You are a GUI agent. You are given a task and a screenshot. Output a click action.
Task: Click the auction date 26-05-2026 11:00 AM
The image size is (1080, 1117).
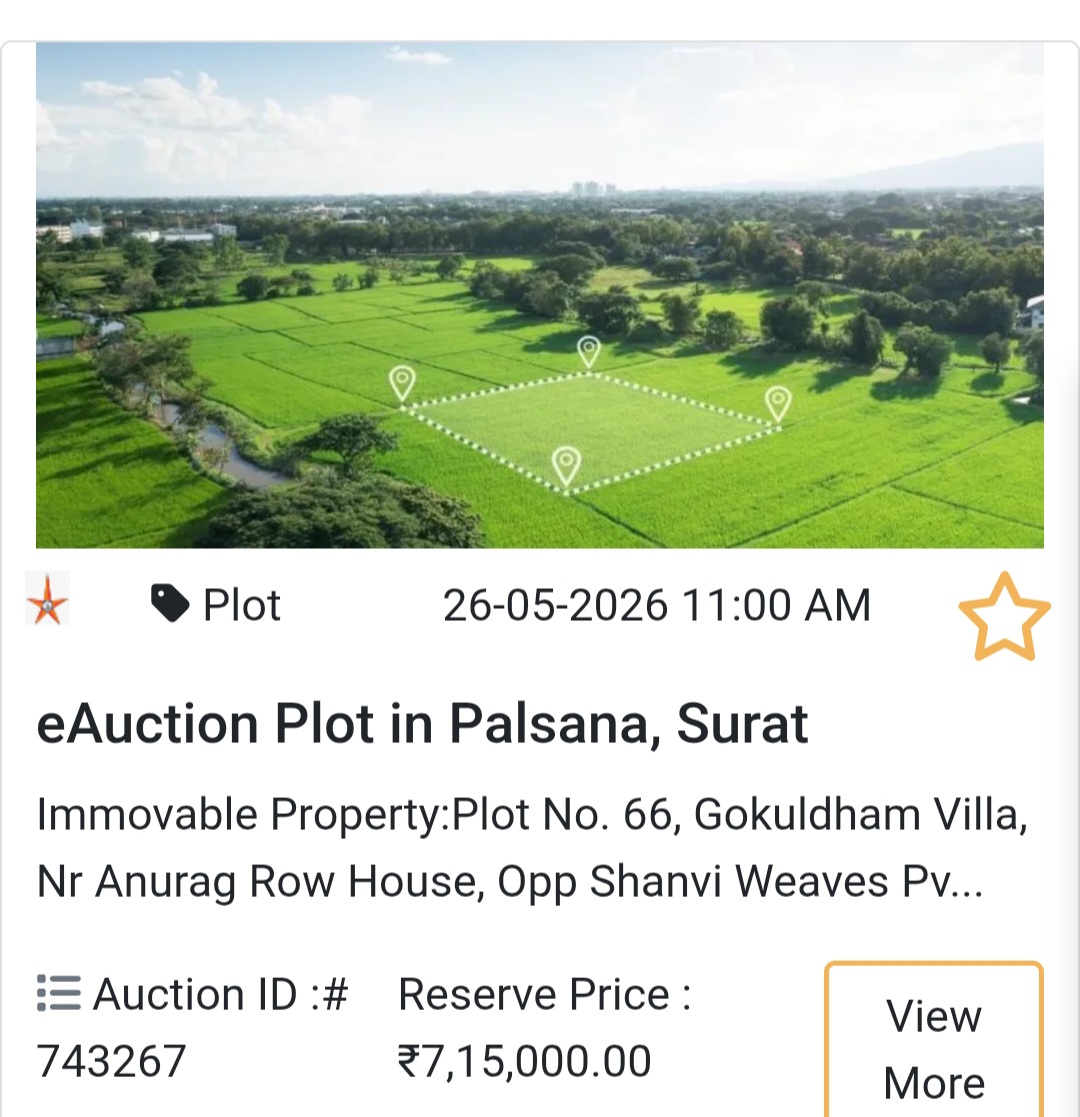click(657, 603)
